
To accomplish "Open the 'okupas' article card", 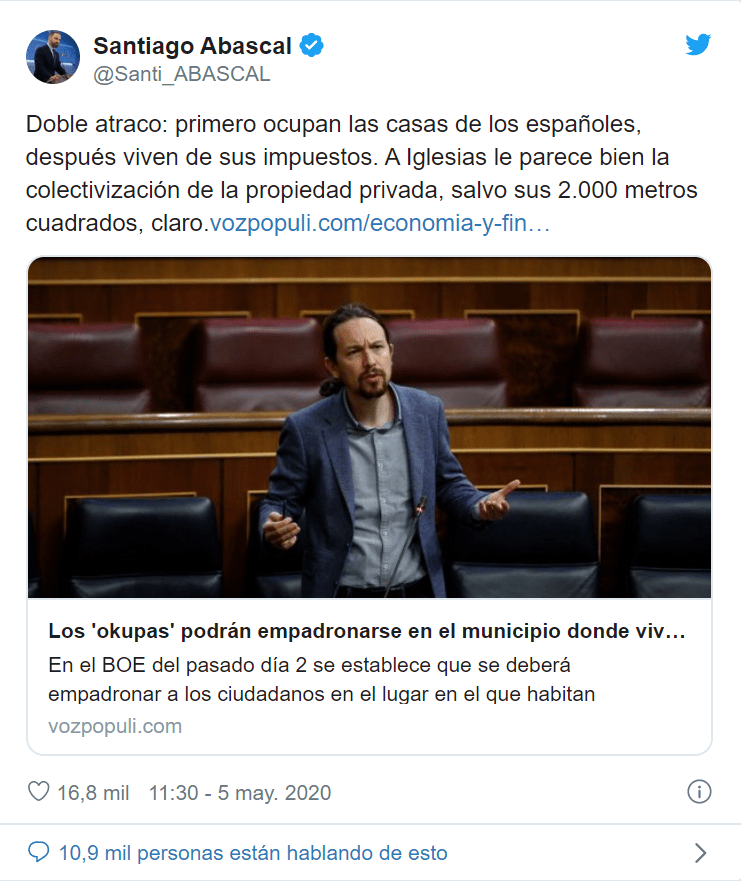I will pyautogui.click(x=369, y=633).
